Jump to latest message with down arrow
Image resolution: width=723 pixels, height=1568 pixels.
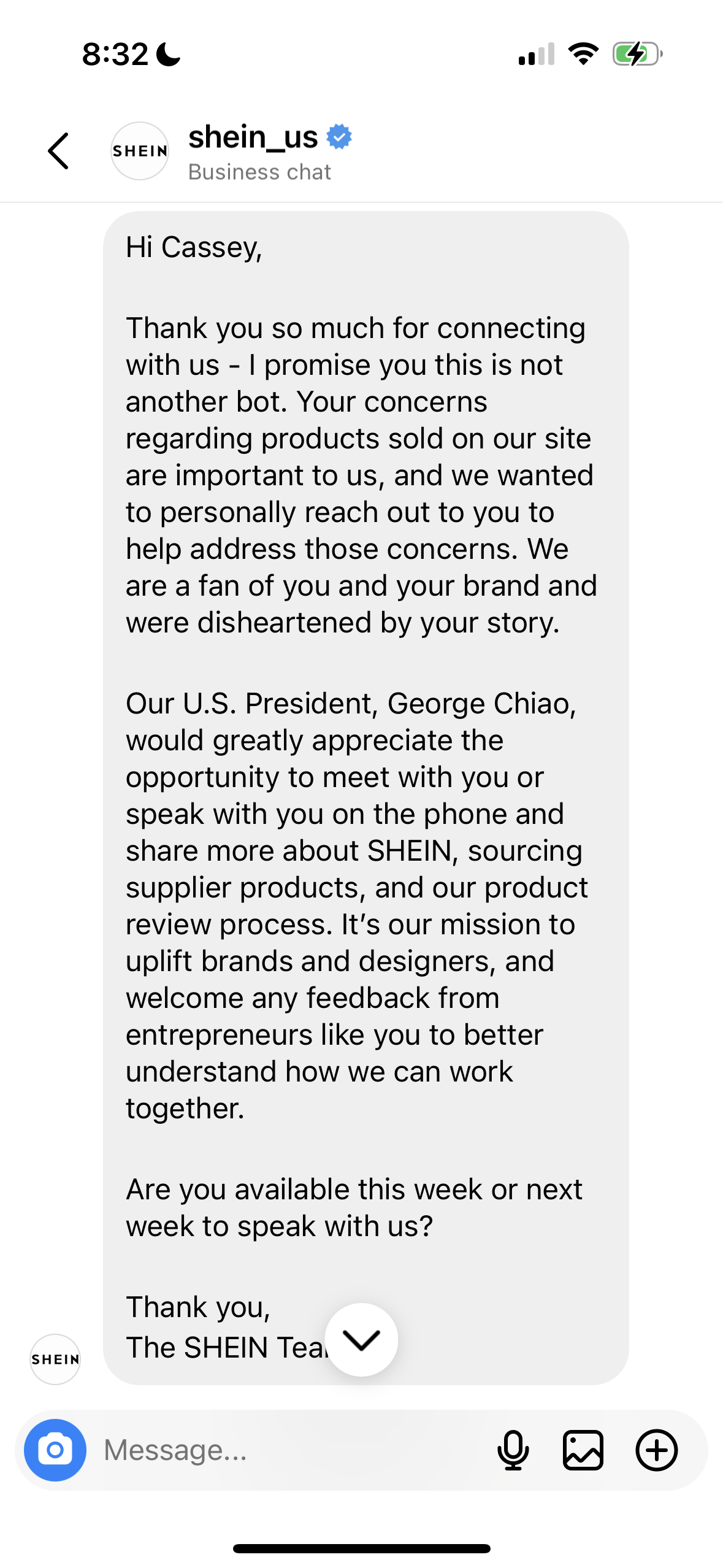click(x=361, y=1339)
